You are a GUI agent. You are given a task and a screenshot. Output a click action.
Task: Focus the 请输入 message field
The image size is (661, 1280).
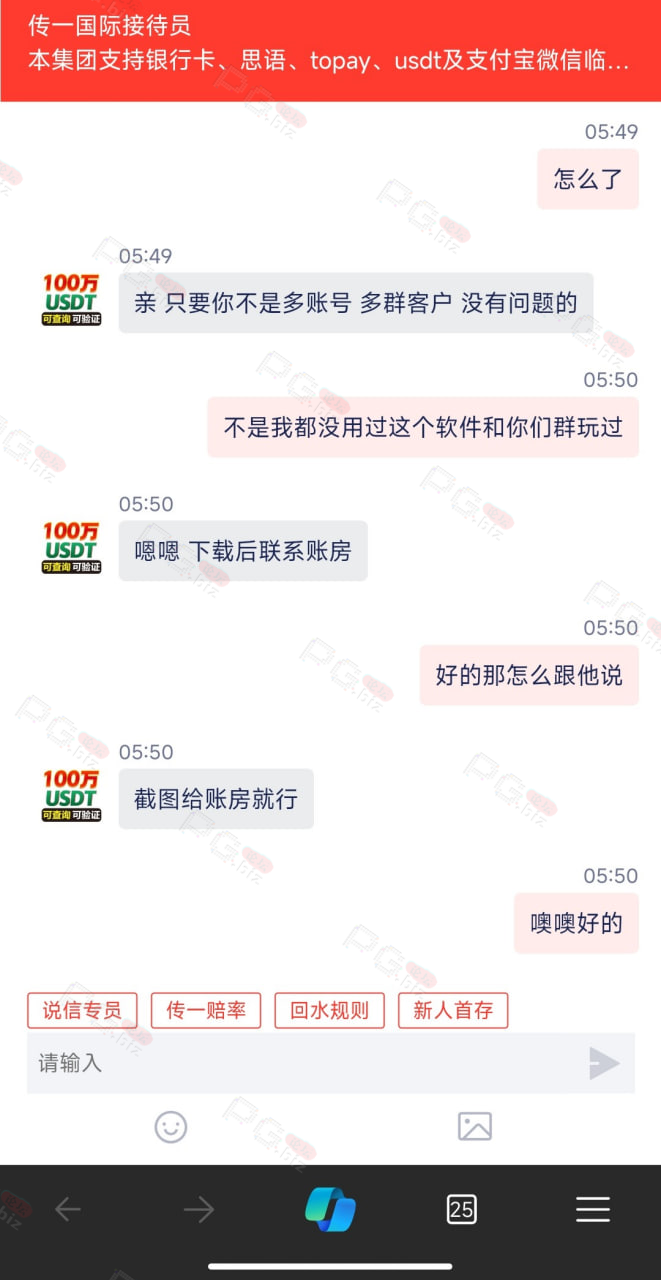click(300, 1063)
